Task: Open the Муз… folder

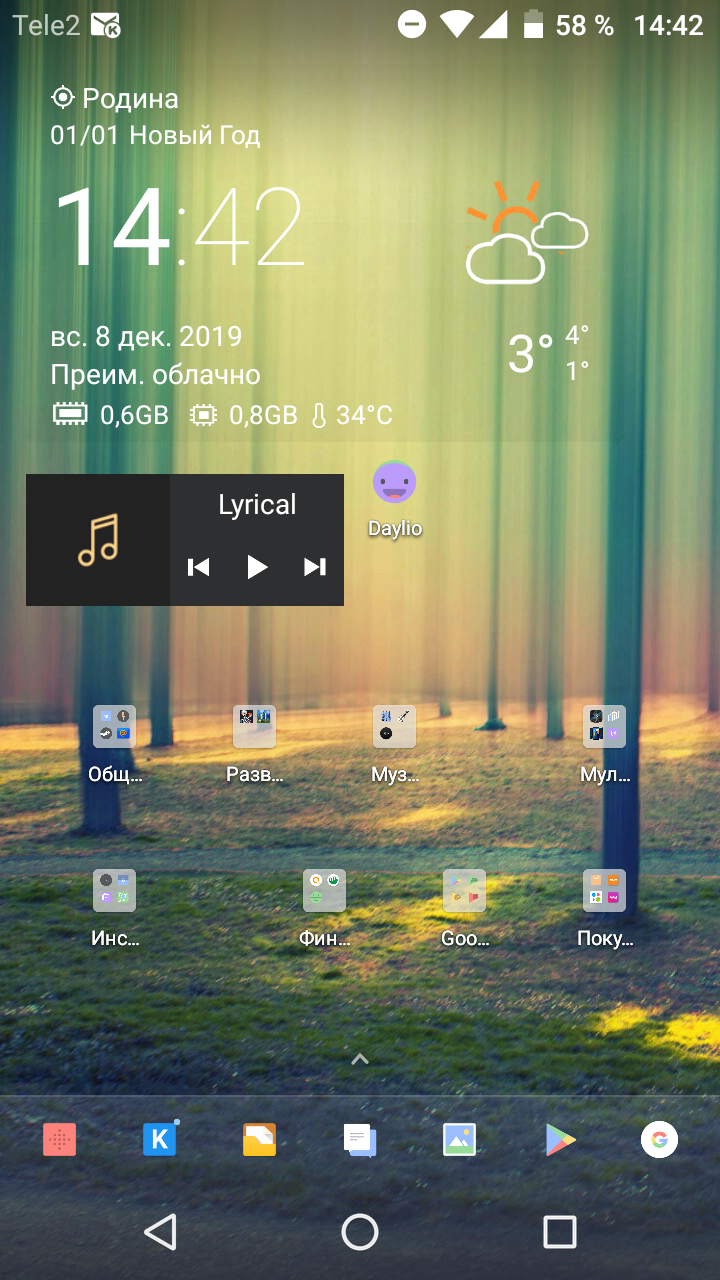Action: pos(395,745)
